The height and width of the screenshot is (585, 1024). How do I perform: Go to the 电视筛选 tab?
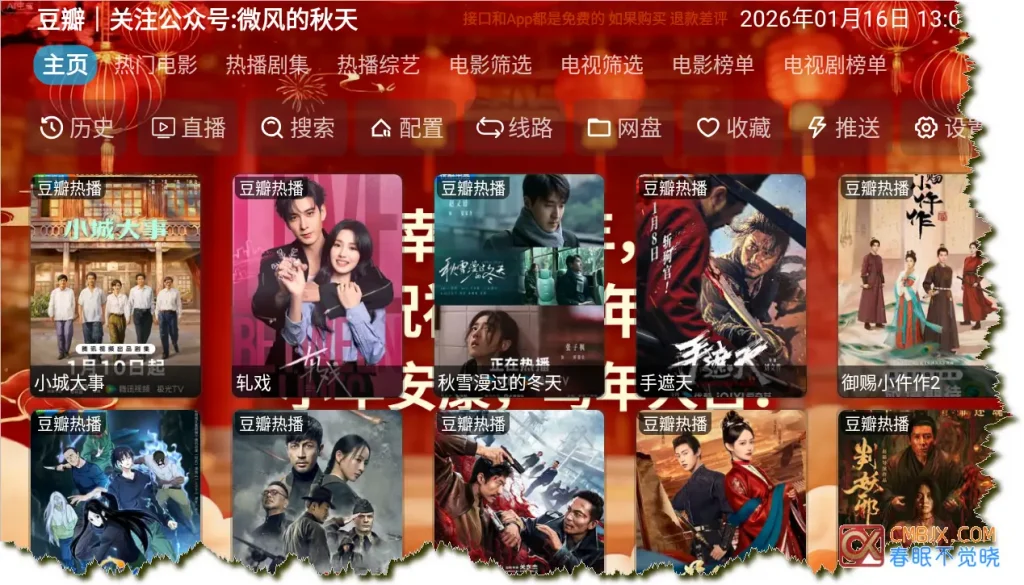point(602,66)
